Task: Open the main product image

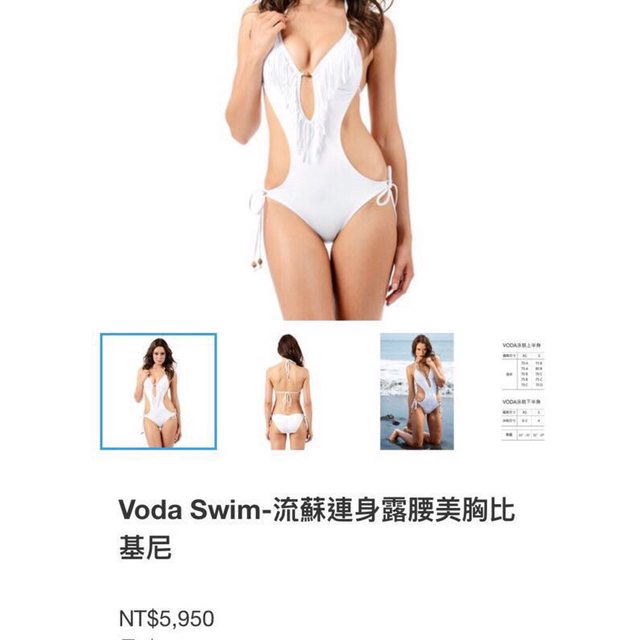Action: coord(318,160)
